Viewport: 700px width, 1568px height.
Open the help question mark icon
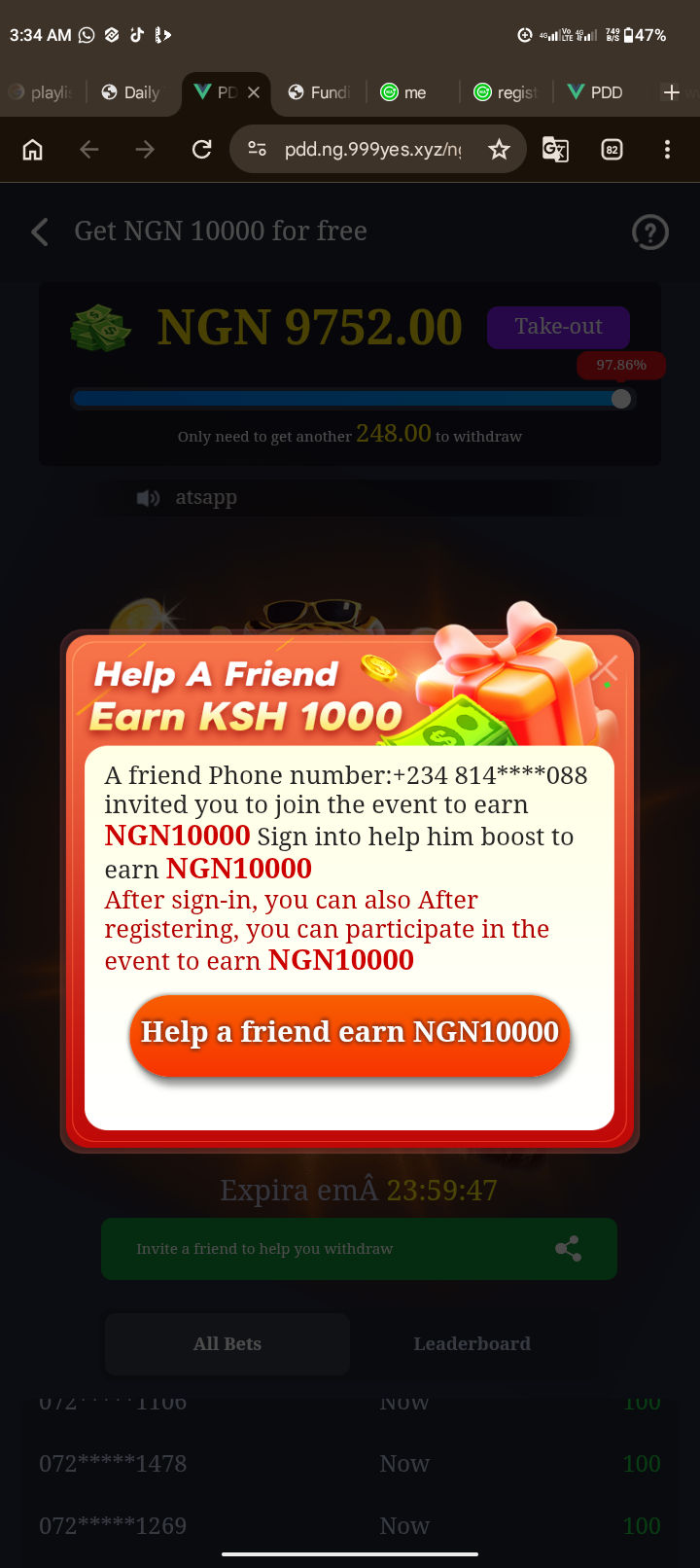649,232
